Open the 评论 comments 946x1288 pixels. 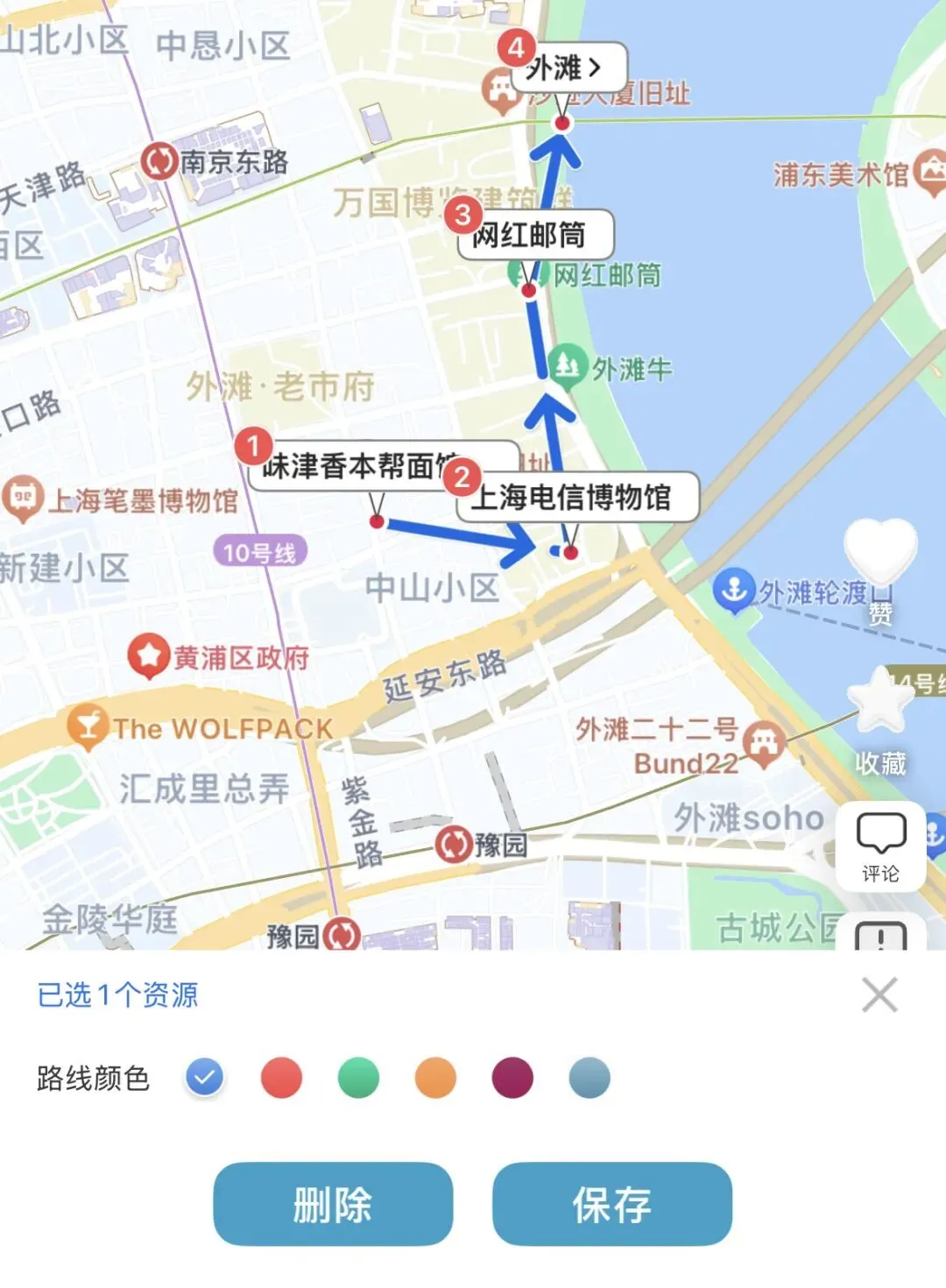(x=880, y=846)
